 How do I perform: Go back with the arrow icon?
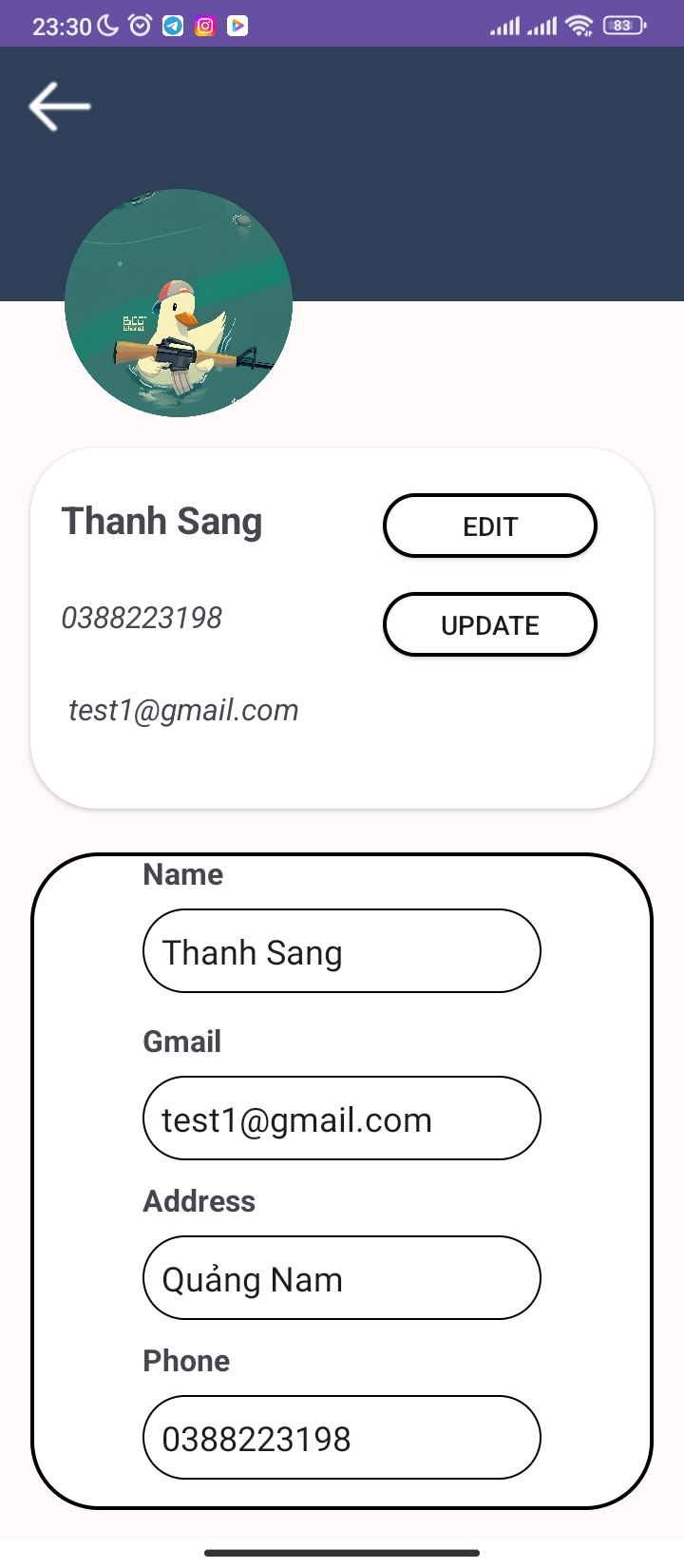[59, 105]
